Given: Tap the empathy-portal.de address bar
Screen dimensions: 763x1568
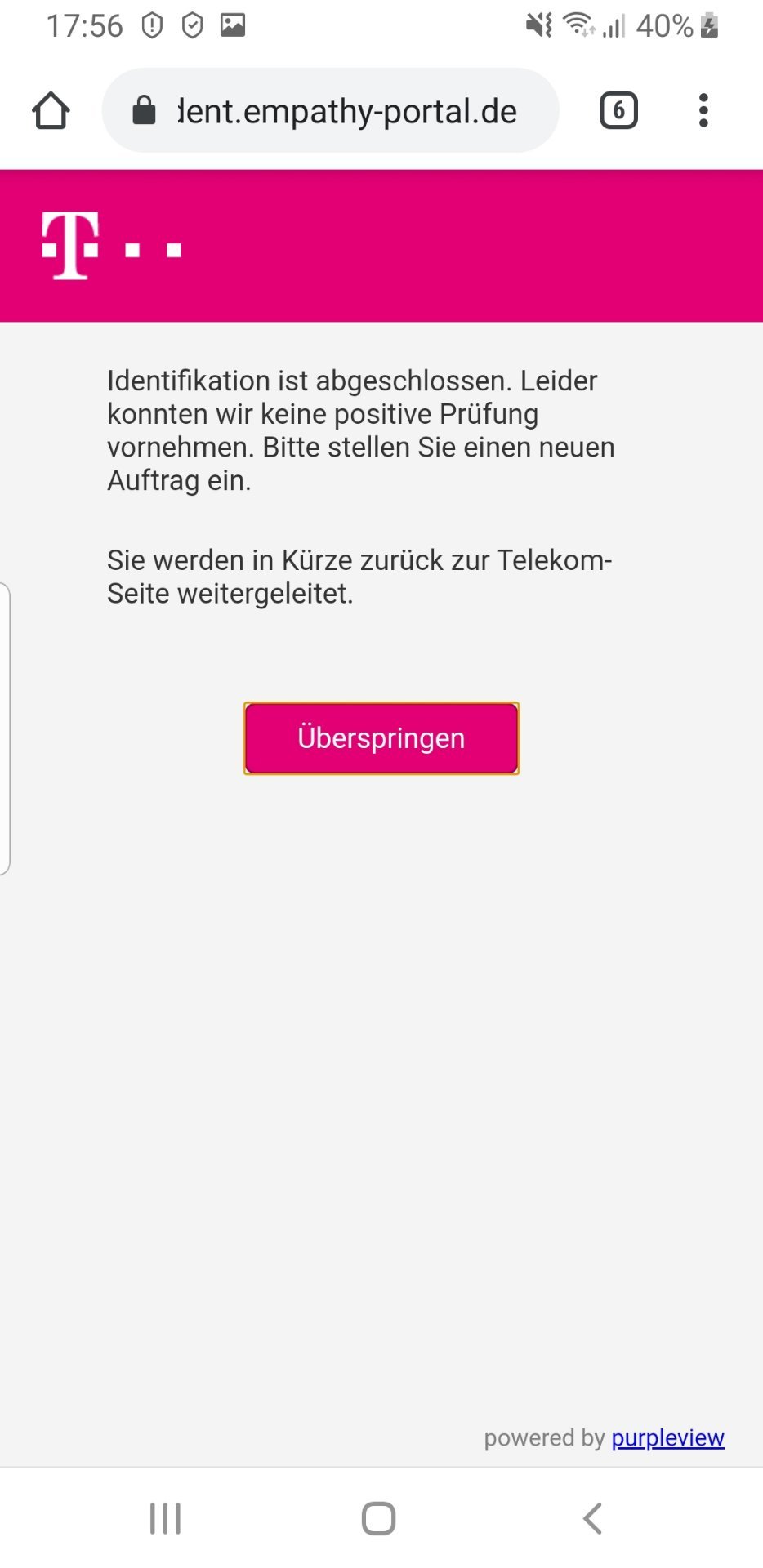Looking at the screenshot, I should pos(330,110).
